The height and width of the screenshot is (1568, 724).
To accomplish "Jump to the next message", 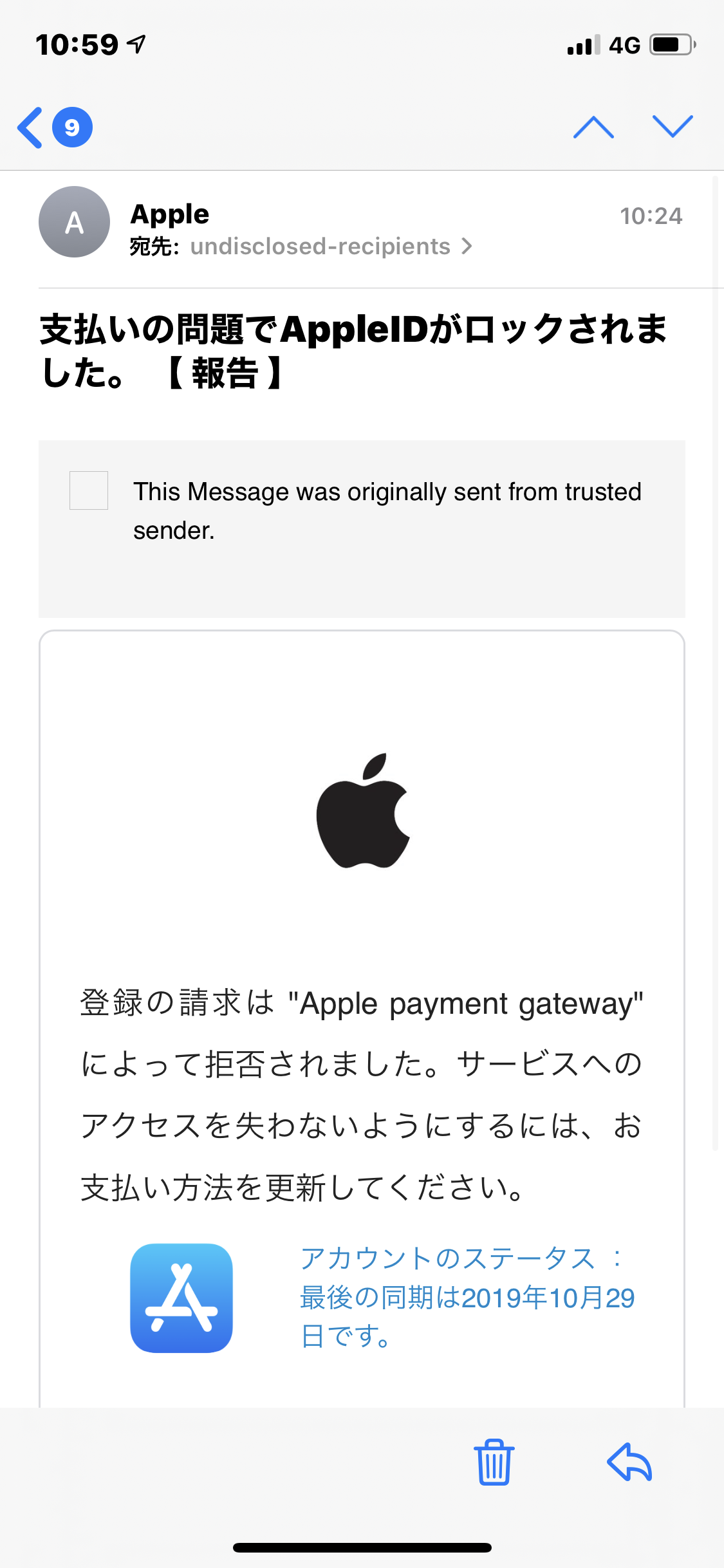I will pyautogui.click(x=672, y=127).
